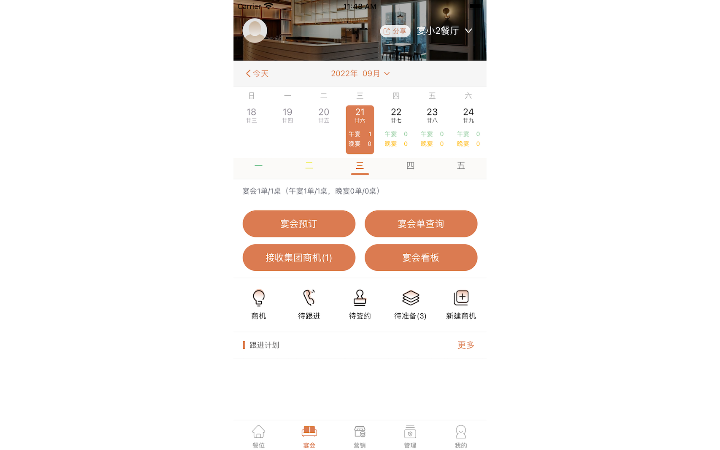The width and height of the screenshot is (720, 450).
Task: Open the 2022年09月 month picker
Action: [x=360, y=73]
